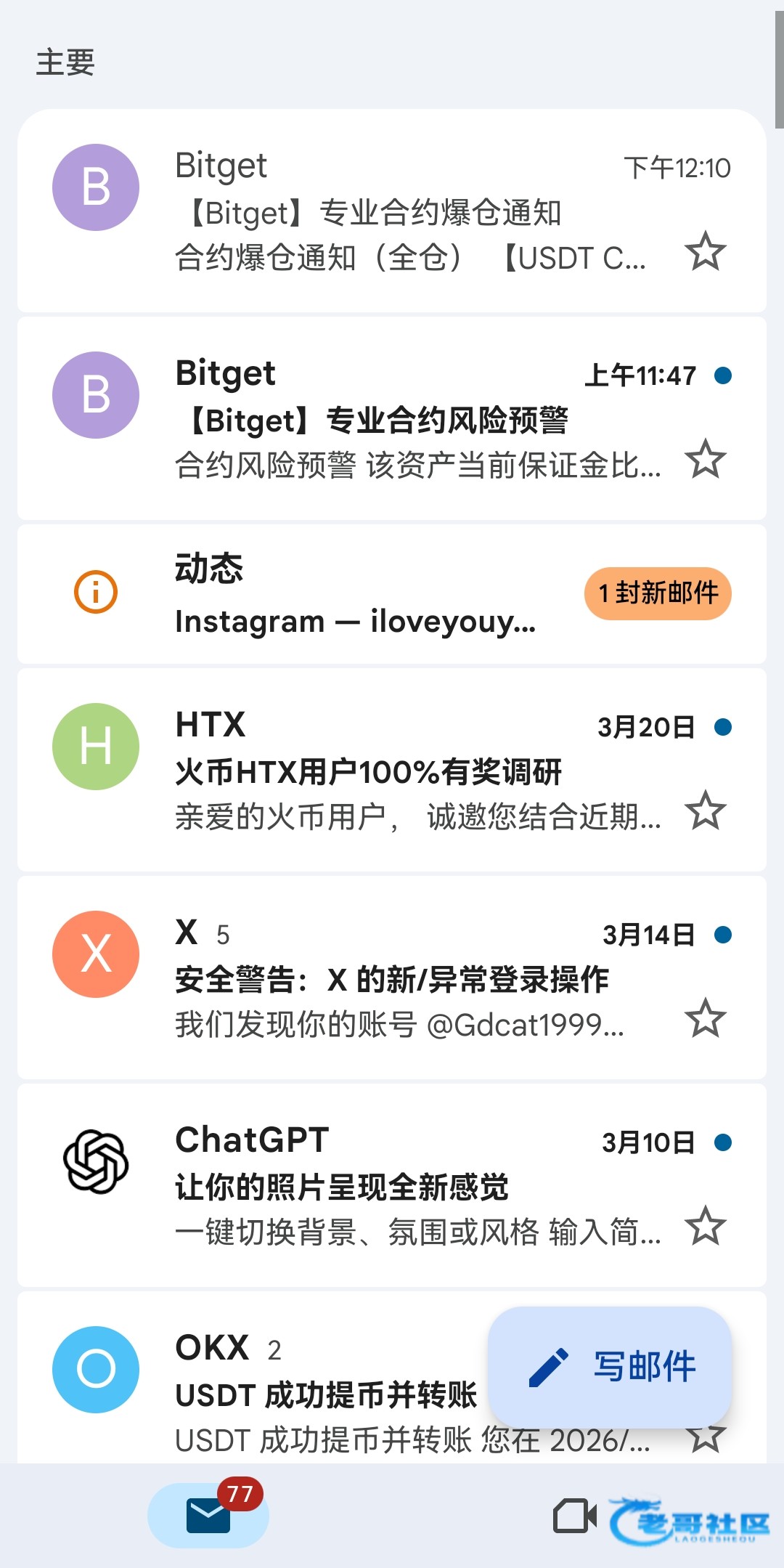Star the Bitget 合约风险预警 email

[x=705, y=459]
